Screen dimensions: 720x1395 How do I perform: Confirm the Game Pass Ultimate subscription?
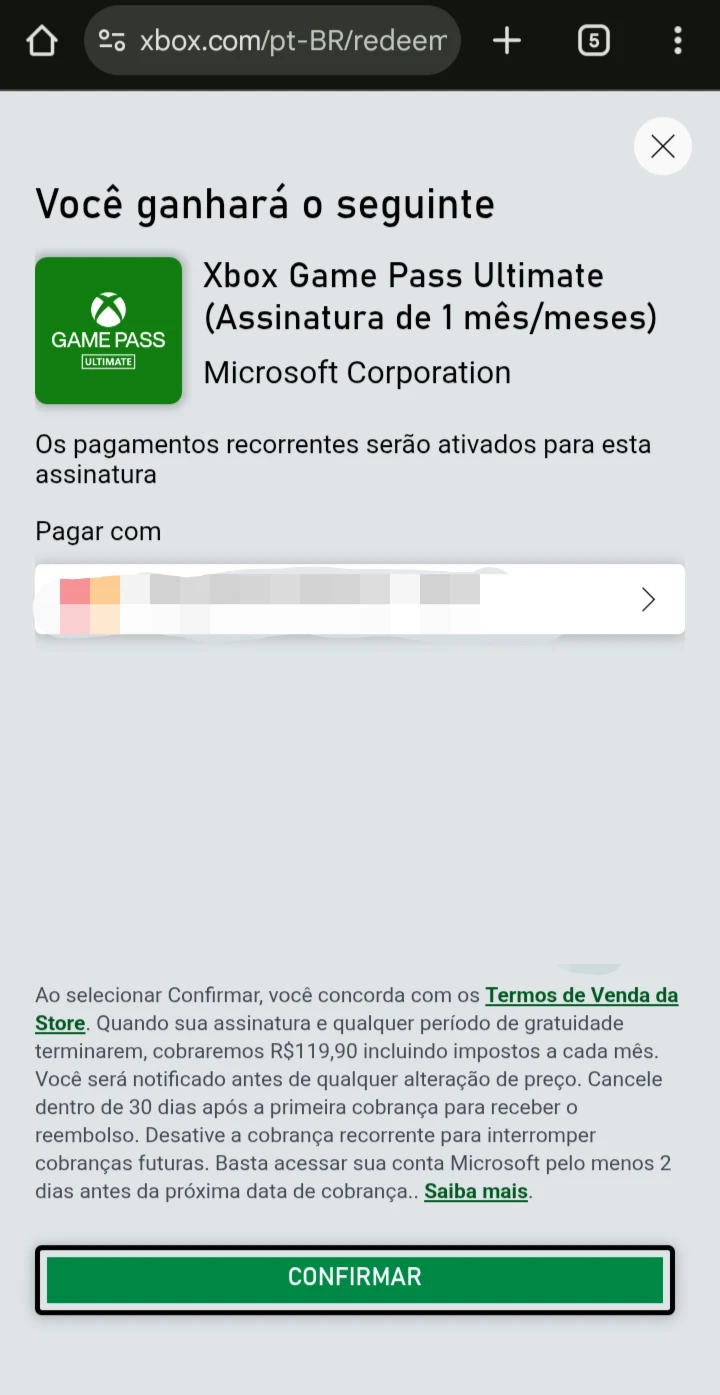tap(355, 1278)
